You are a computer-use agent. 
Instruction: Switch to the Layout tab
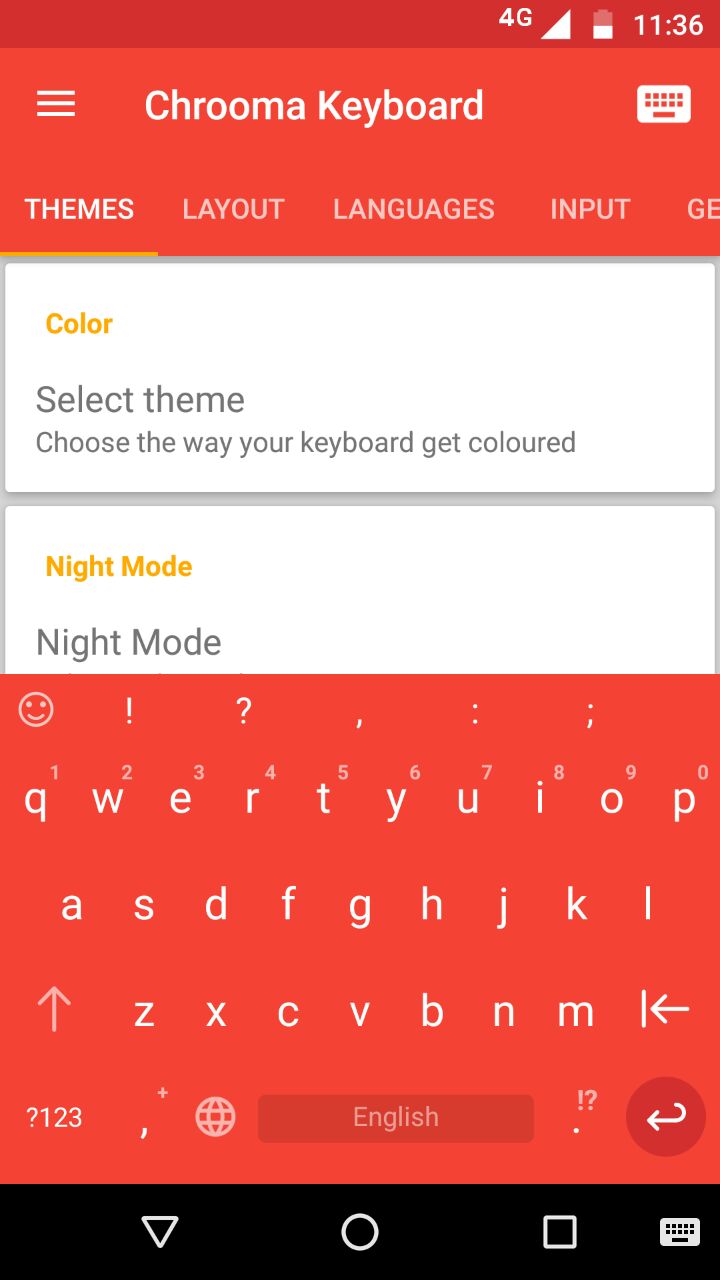pyautogui.click(x=234, y=209)
